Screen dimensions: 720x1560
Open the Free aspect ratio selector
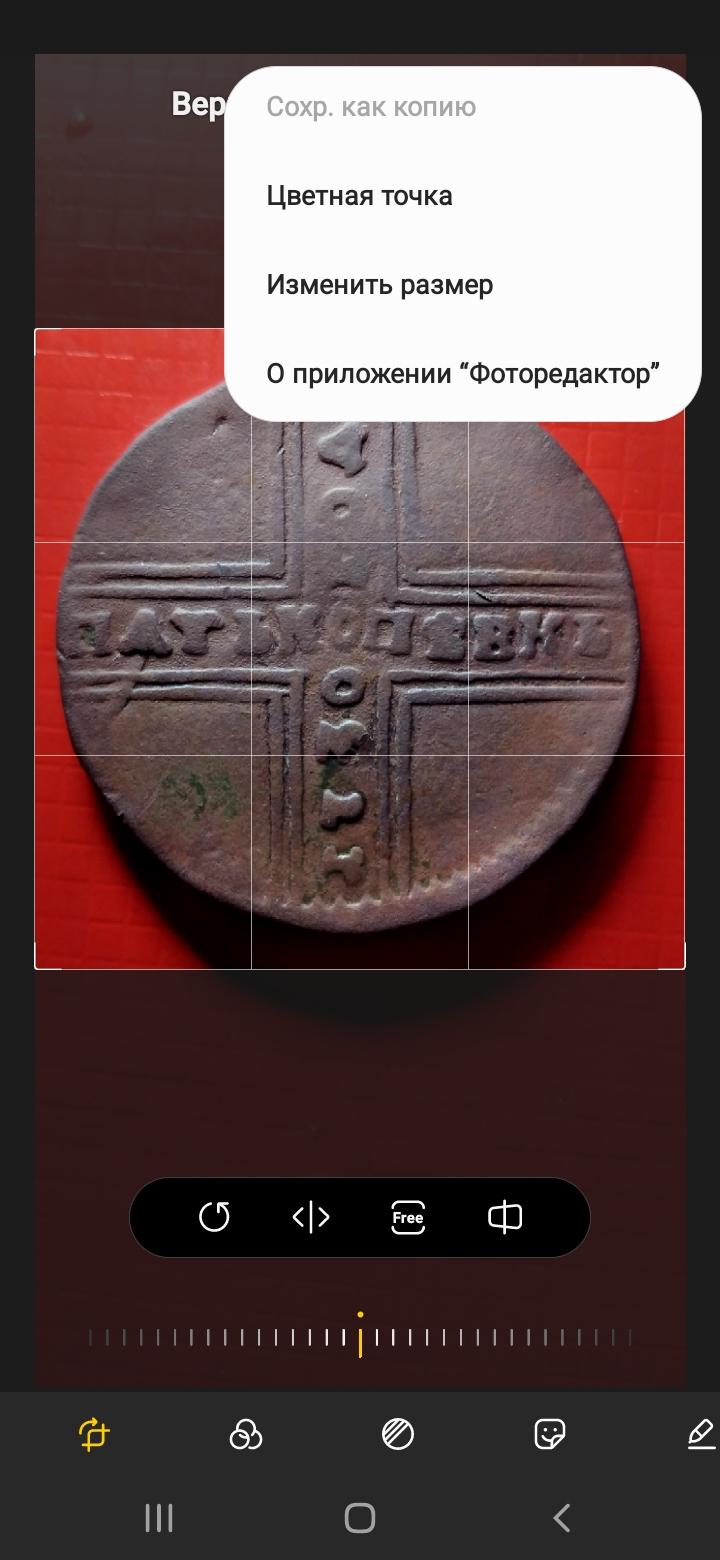pos(407,1217)
